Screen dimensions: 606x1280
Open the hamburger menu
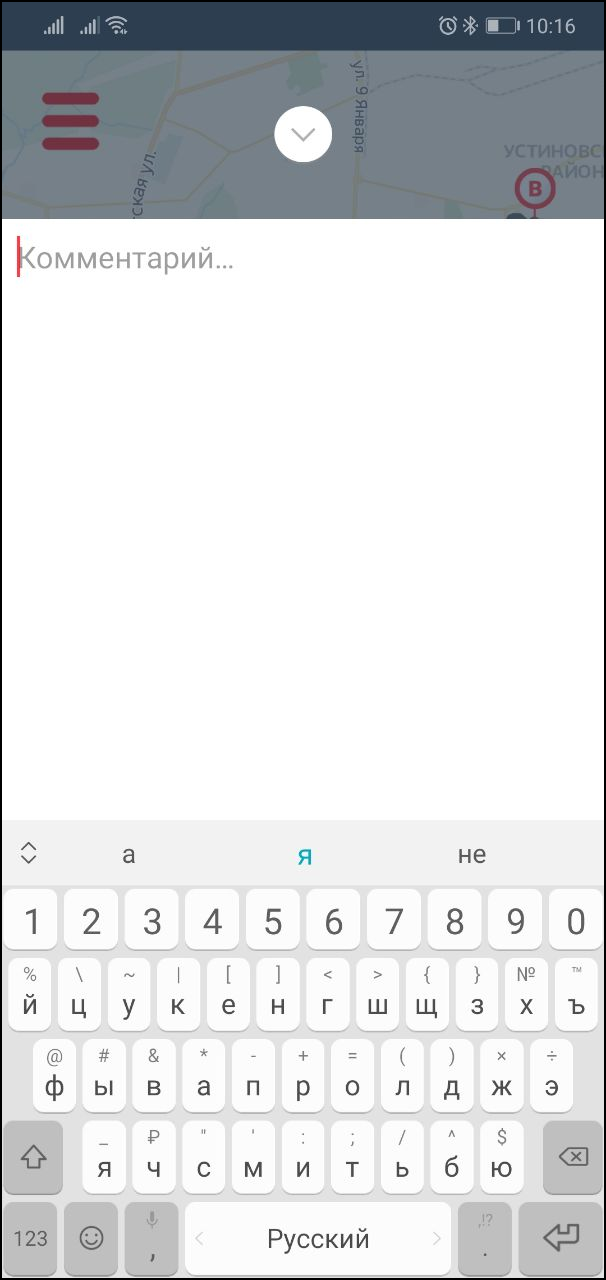point(70,121)
